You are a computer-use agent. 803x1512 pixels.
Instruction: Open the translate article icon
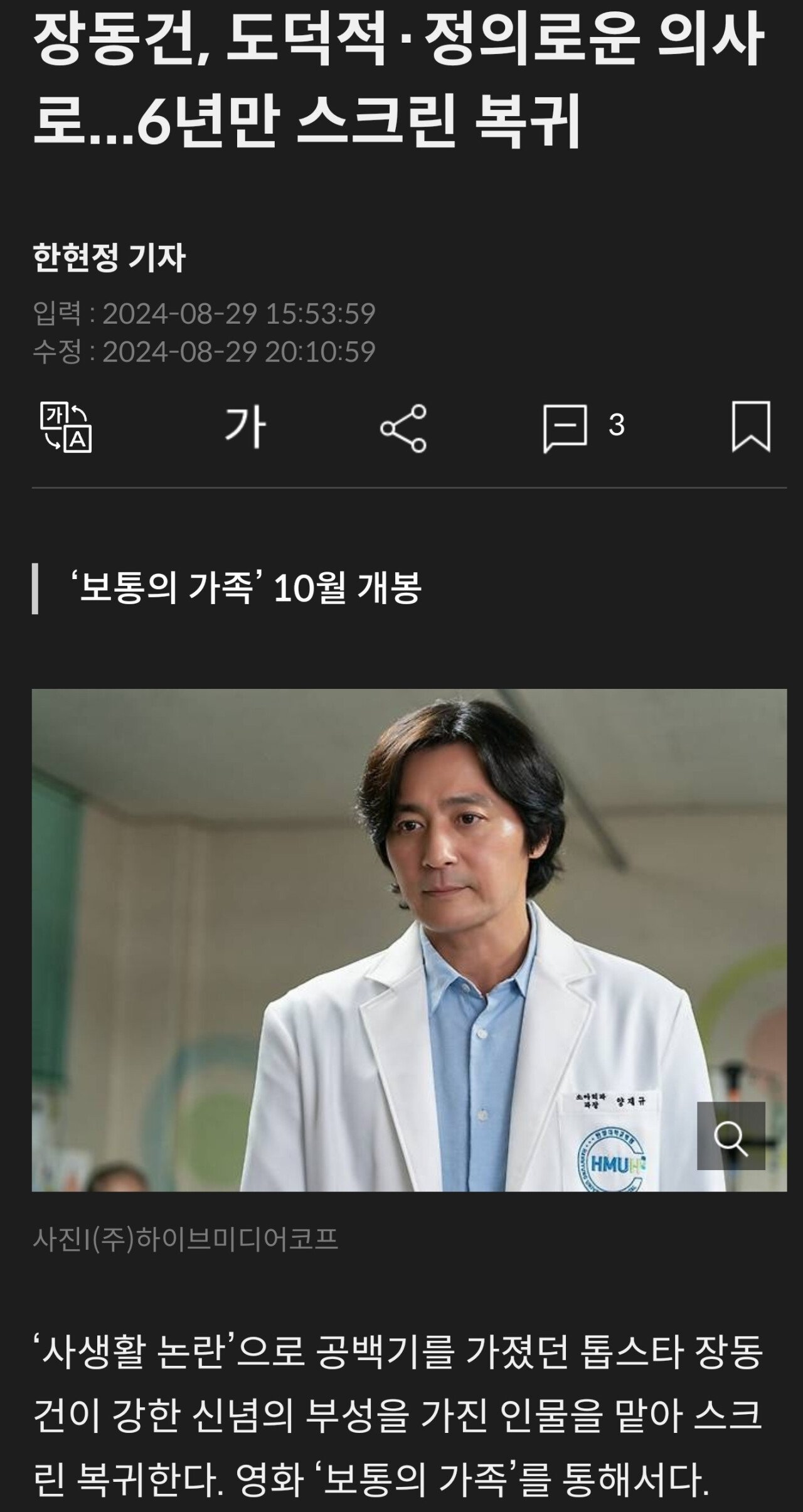click(66, 427)
